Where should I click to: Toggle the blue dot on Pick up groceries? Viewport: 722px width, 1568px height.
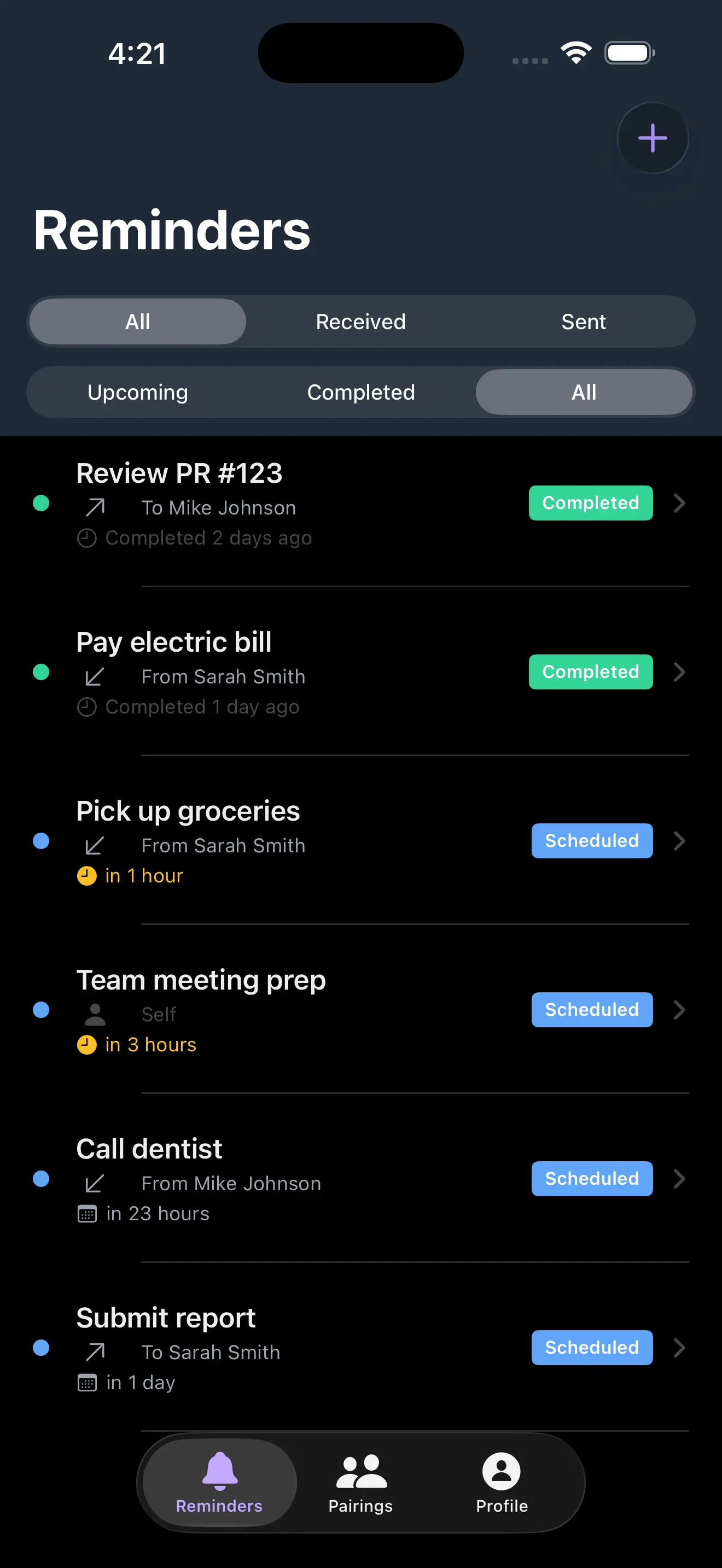pyautogui.click(x=41, y=841)
